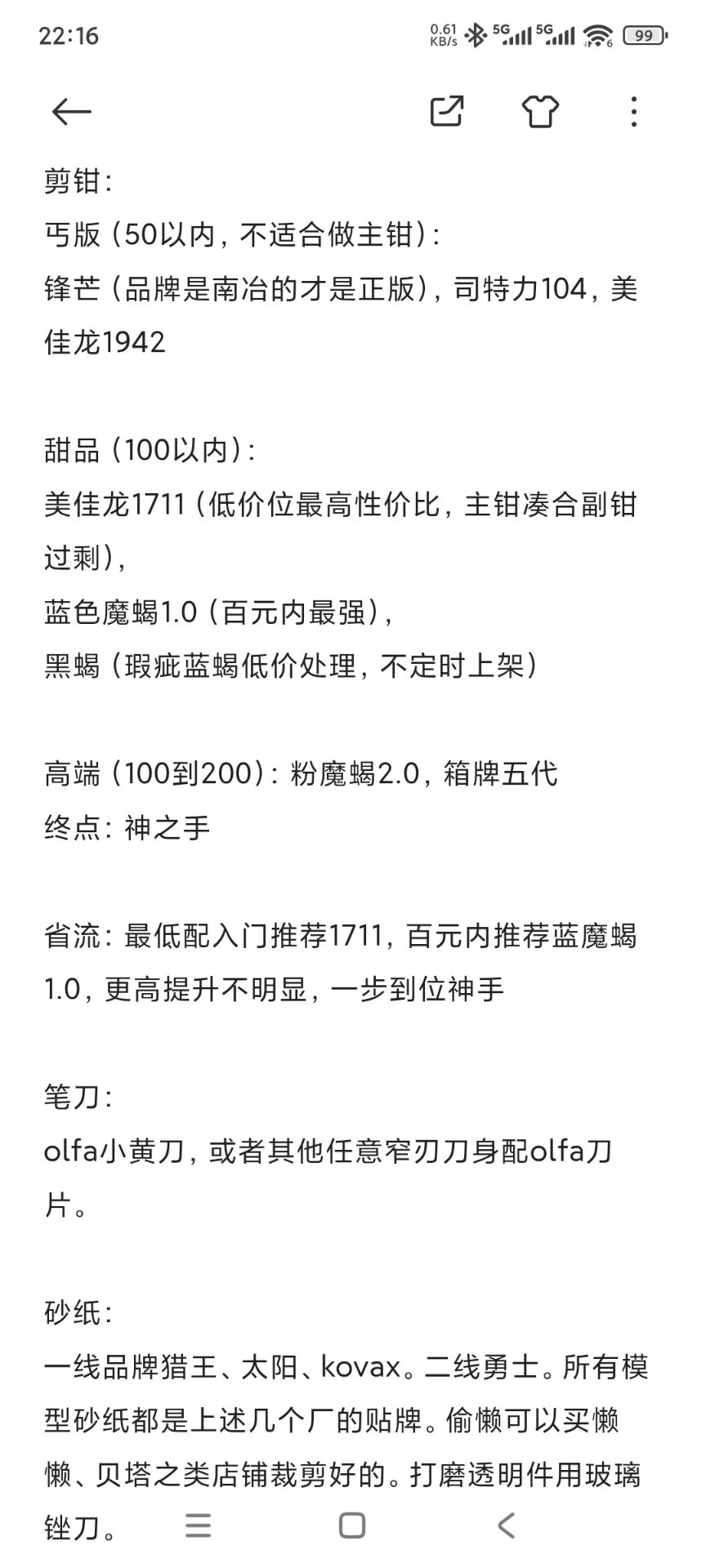Go back using the top-left arrow
706x1568 pixels.
tap(71, 112)
